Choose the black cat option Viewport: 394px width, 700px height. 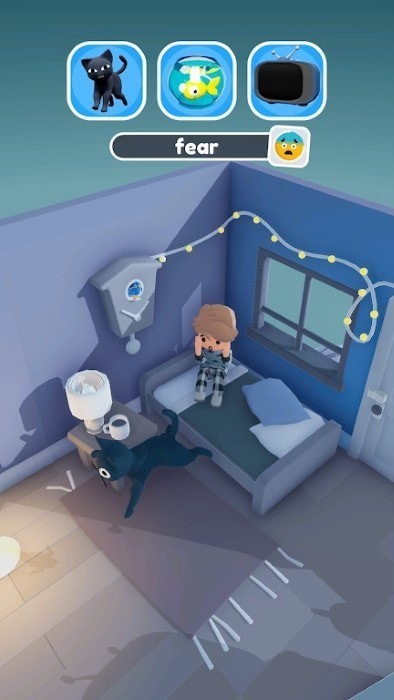107,81
